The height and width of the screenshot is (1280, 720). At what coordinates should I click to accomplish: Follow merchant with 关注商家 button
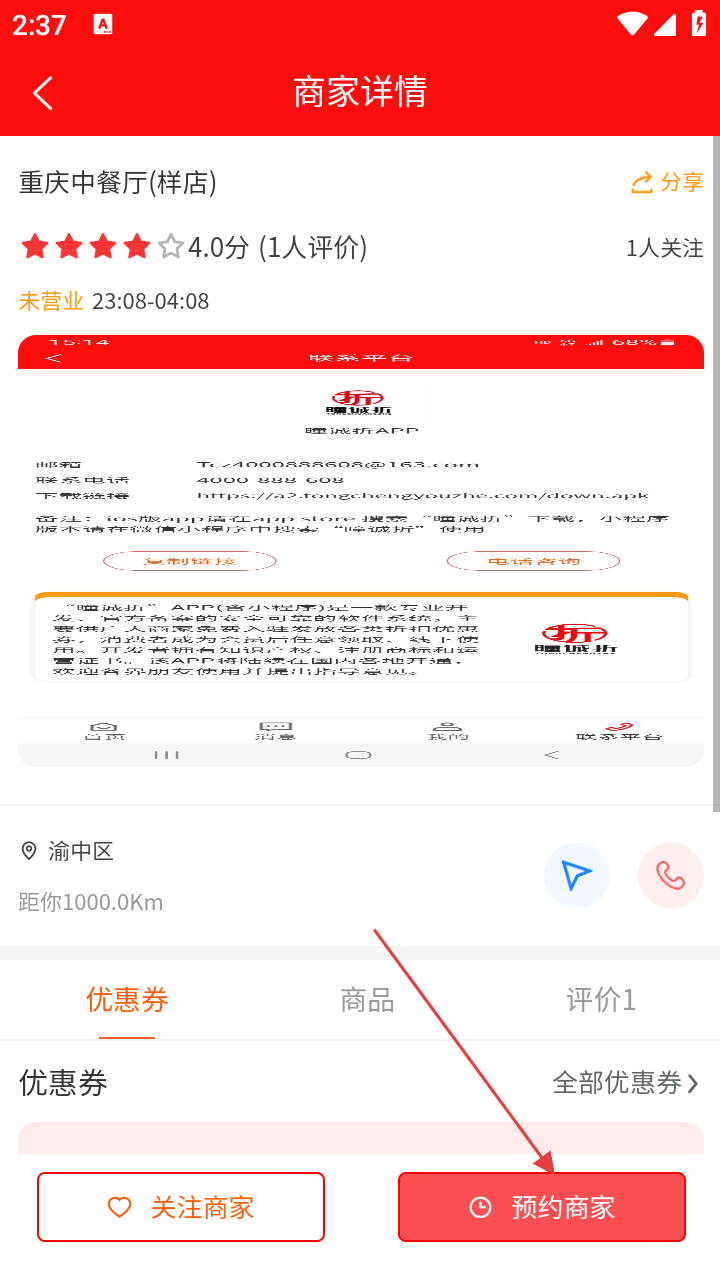[x=181, y=1207]
